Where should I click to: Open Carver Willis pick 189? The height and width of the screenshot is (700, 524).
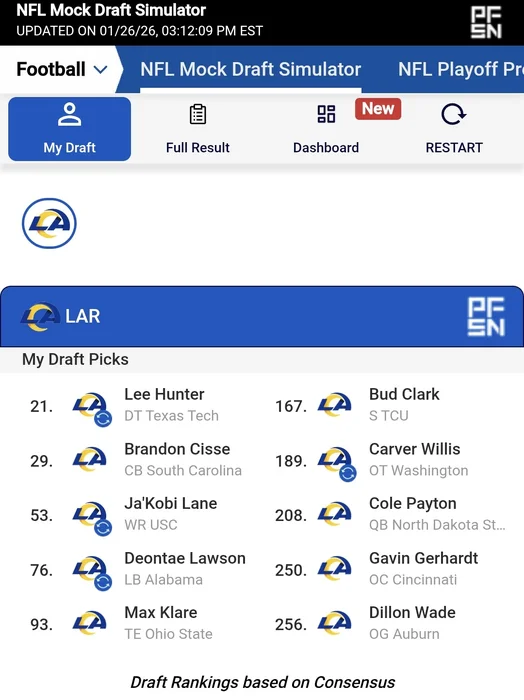pyautogui.click(x=388, y=460)
